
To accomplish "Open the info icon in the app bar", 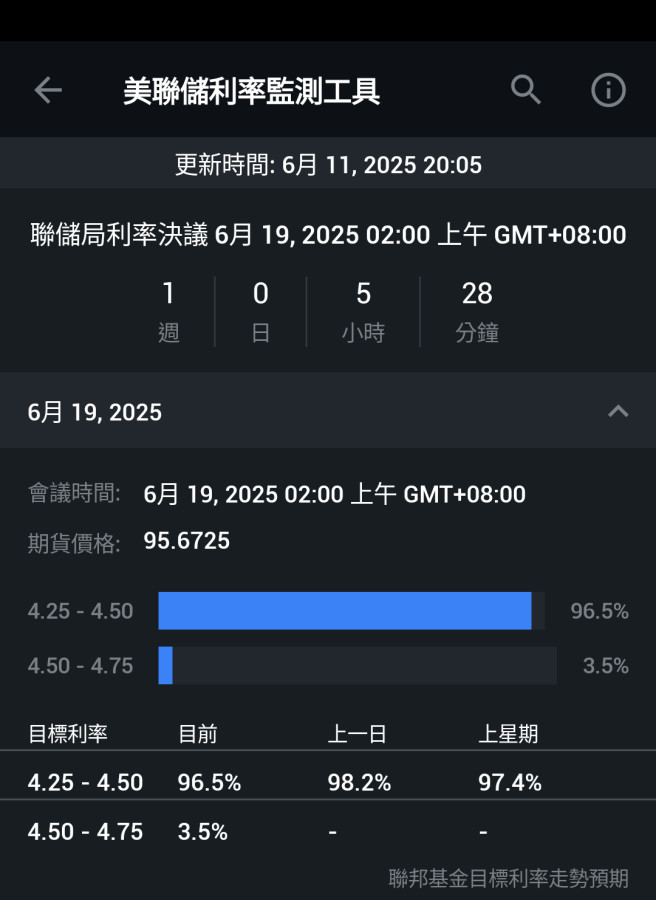I will click(x=608, y=90).
